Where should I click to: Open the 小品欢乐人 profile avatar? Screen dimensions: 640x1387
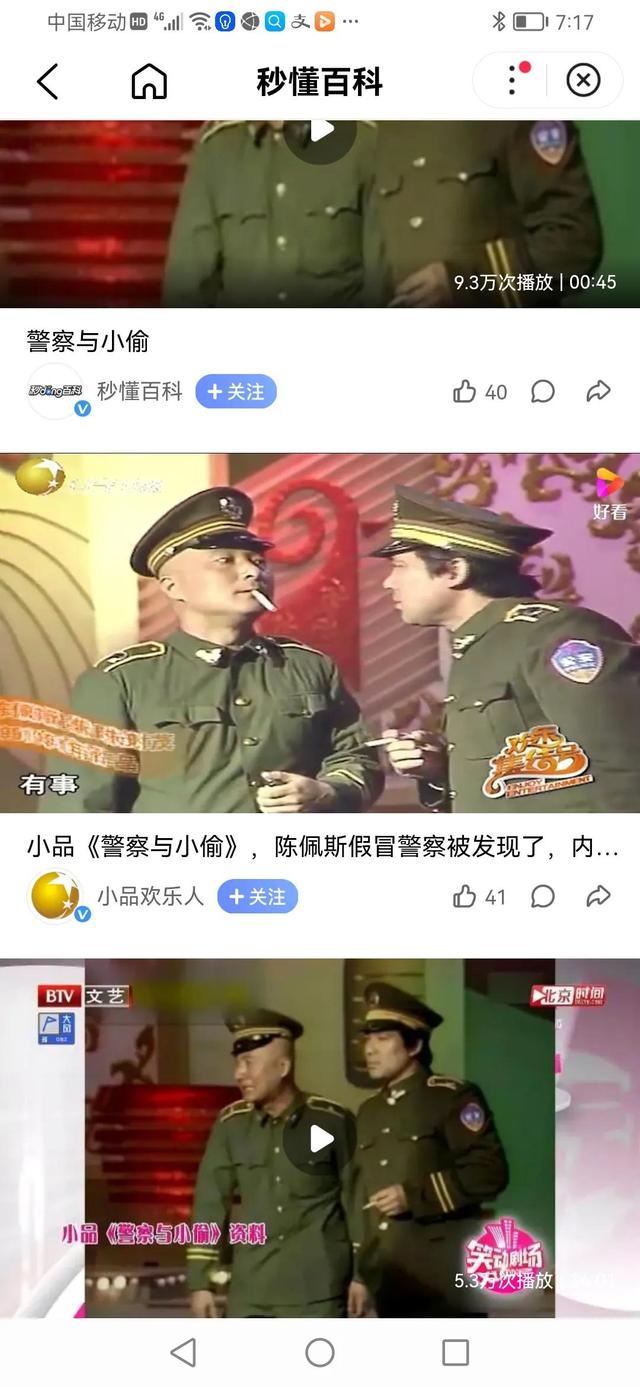click(x=56, y=897)
